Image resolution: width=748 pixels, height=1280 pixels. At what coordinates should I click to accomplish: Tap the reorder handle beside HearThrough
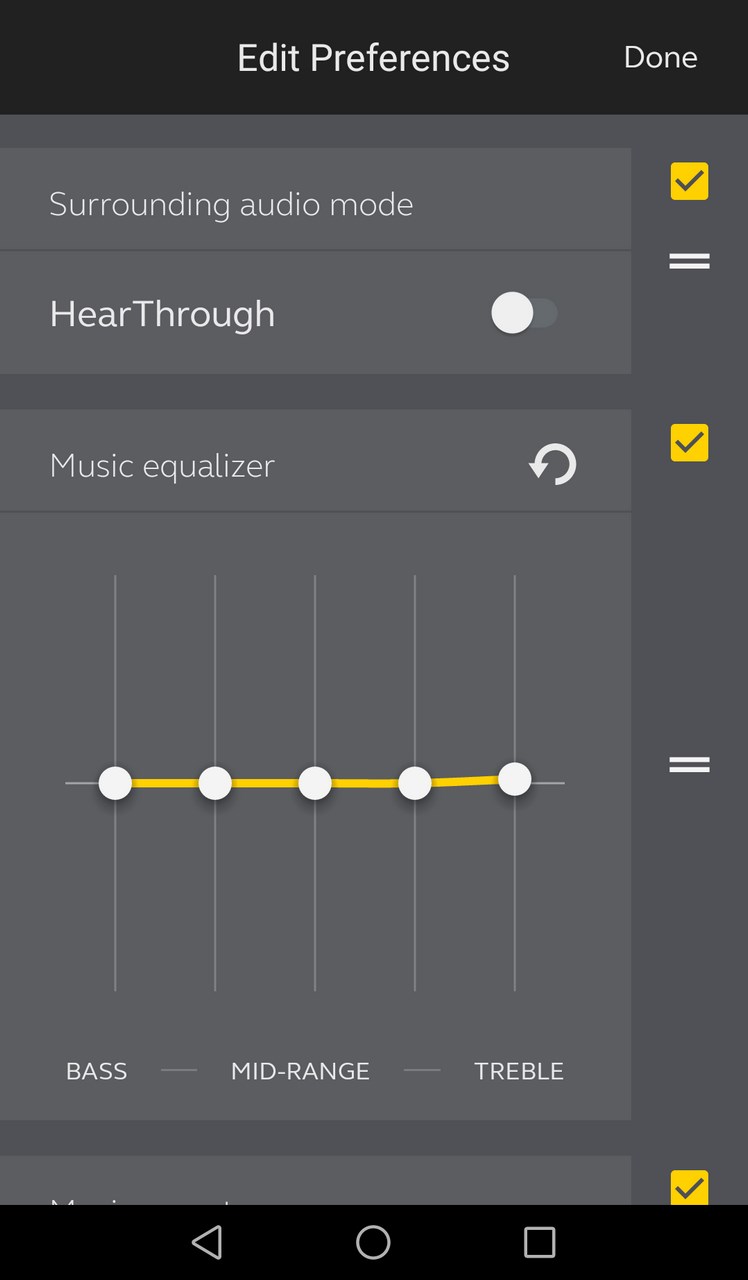click(x=689, y=261)
